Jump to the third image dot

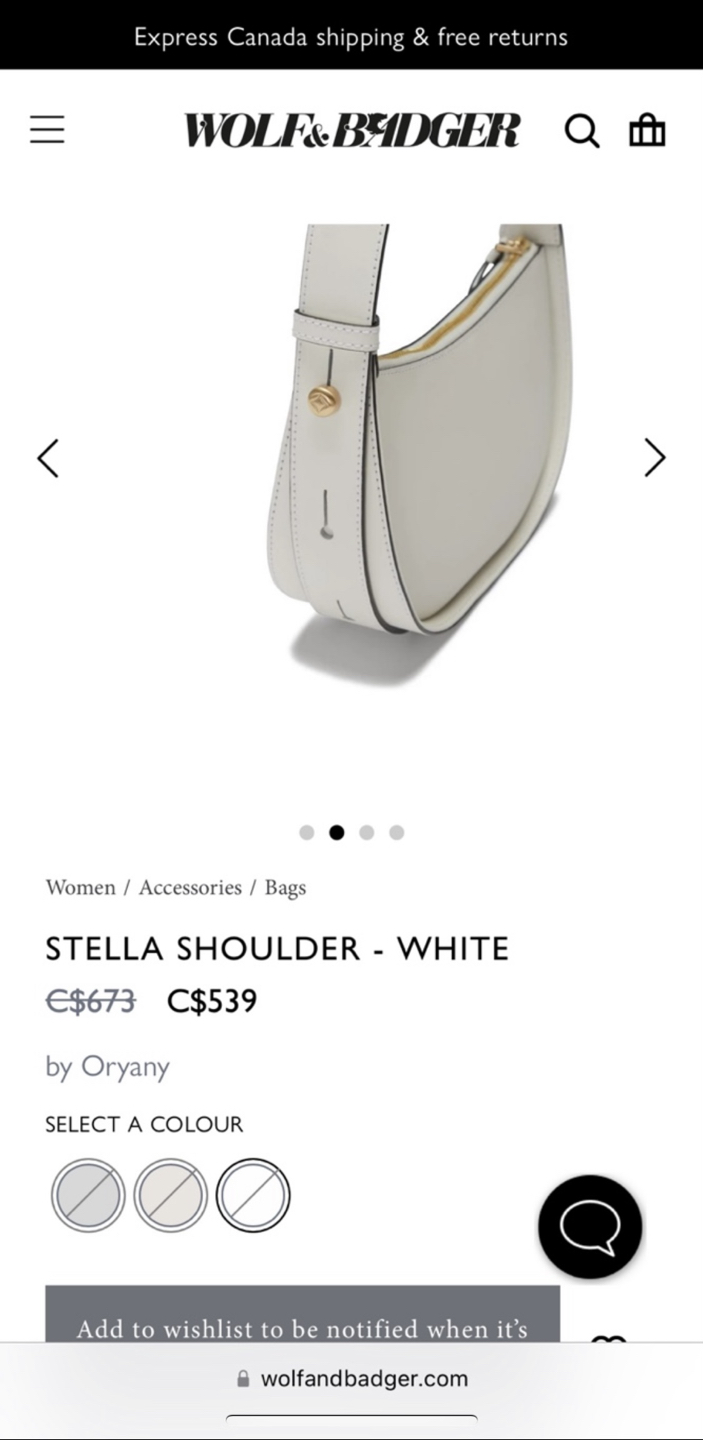[x=367, y=832]
